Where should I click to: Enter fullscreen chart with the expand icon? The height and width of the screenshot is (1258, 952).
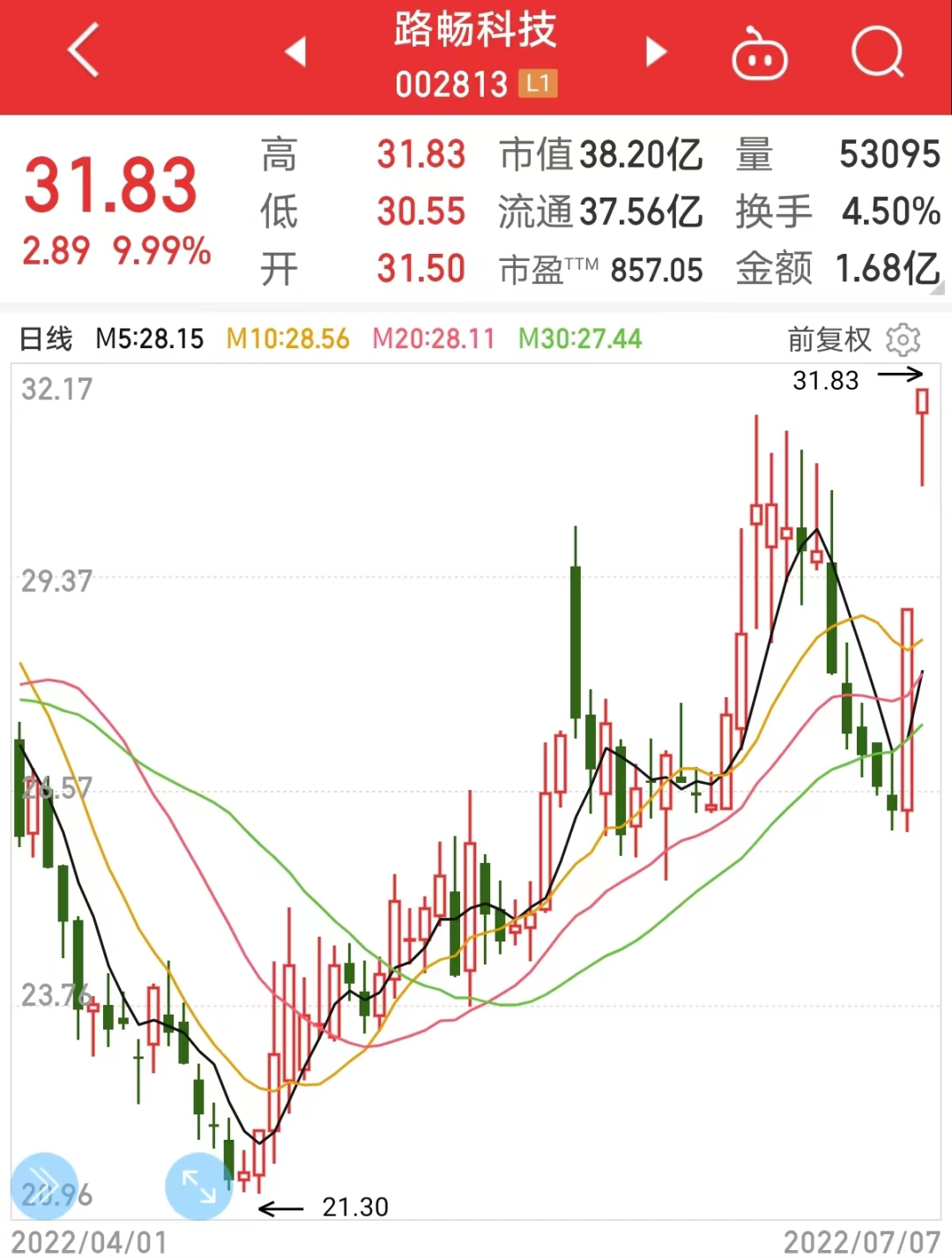coord(198,1186)
